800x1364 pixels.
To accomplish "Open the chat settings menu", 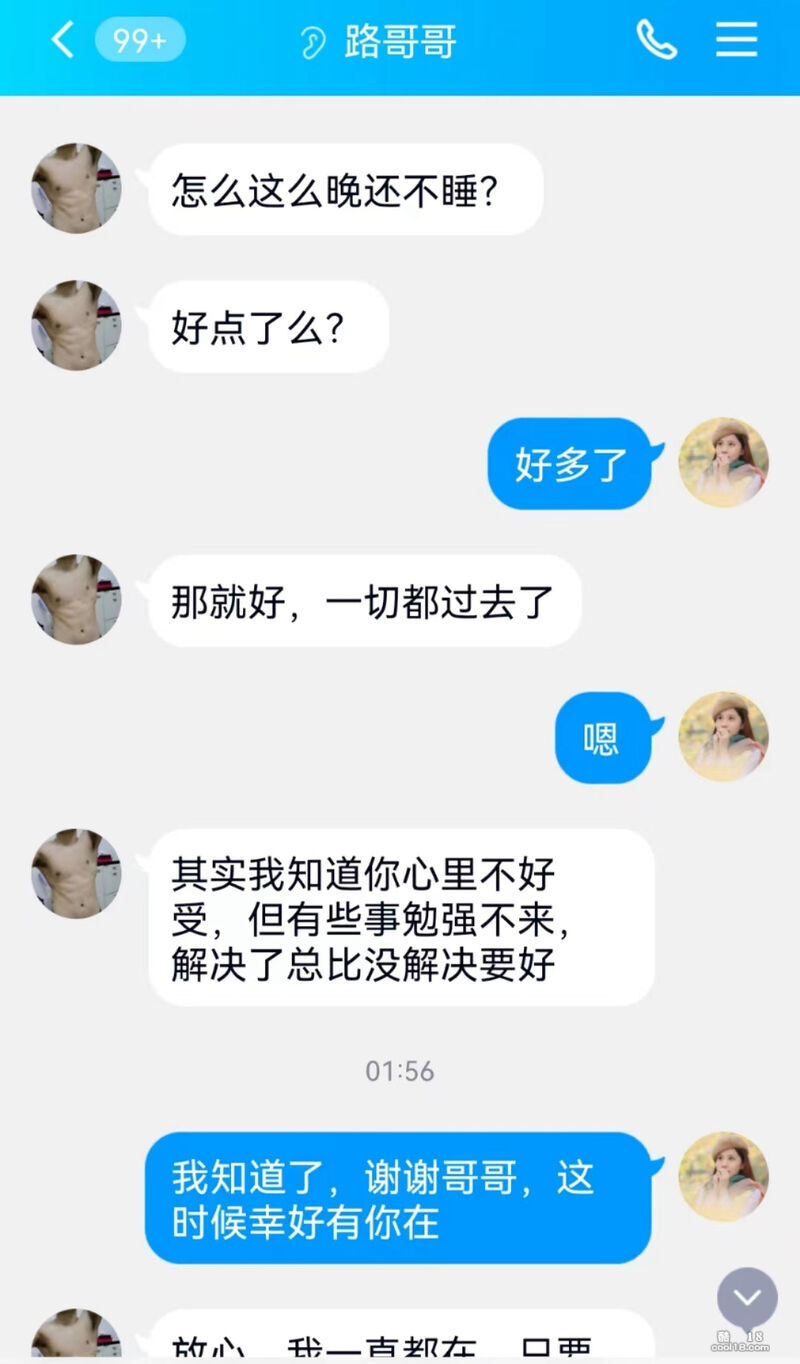I will [x=737, y=41].
